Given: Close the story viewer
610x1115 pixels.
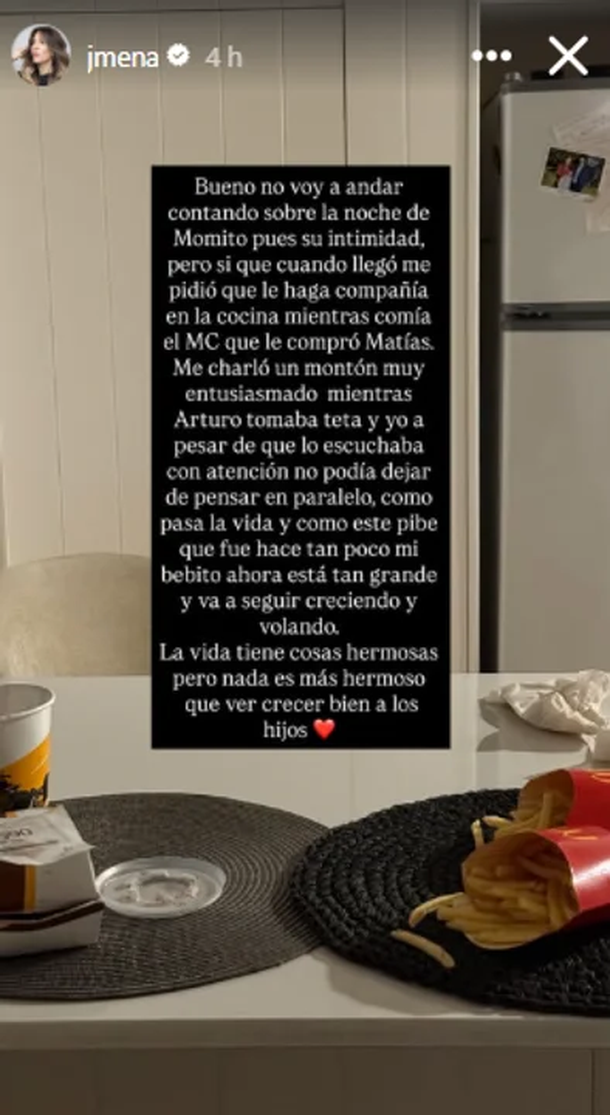Looking at the screenshot, I should coord(568,56).
